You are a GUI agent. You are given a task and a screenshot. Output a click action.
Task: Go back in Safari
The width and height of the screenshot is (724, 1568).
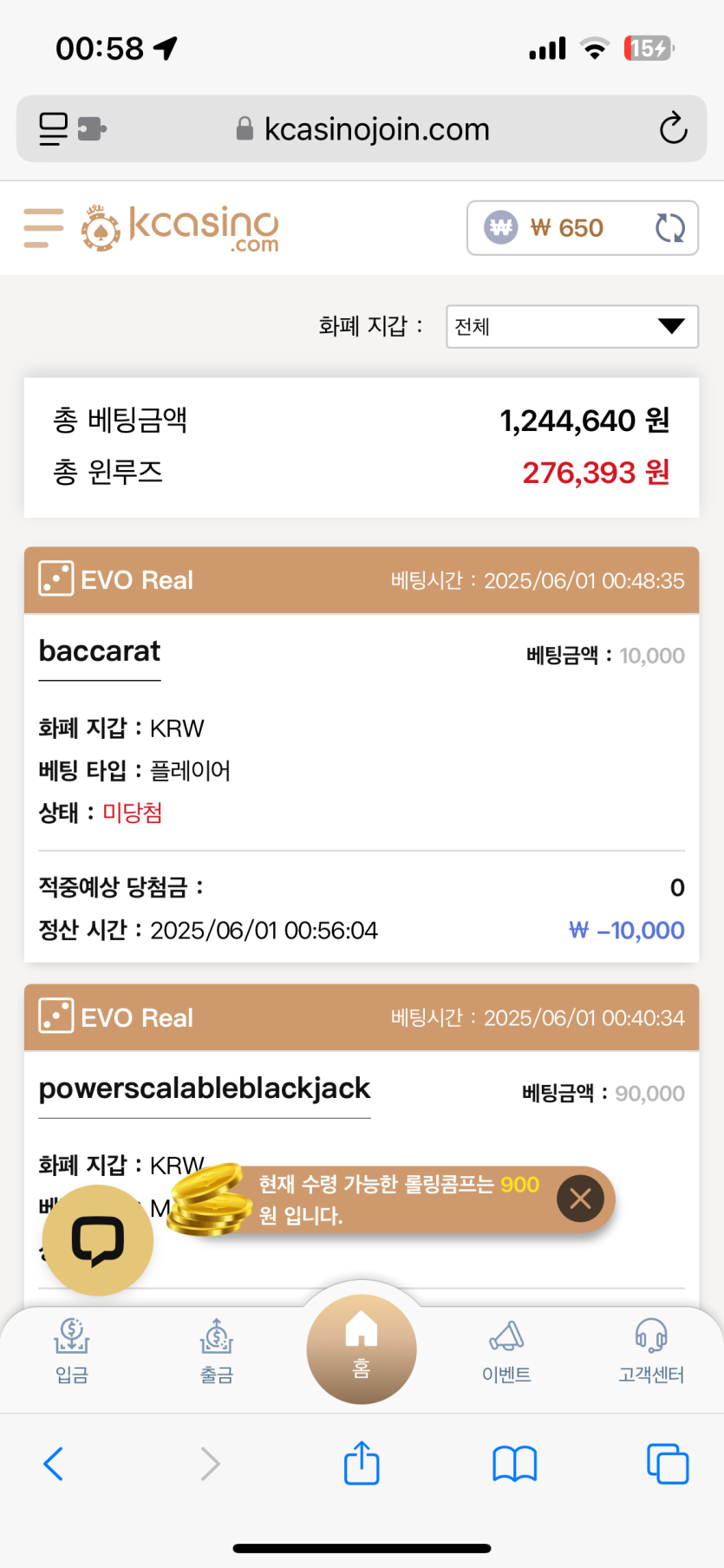54,1464
